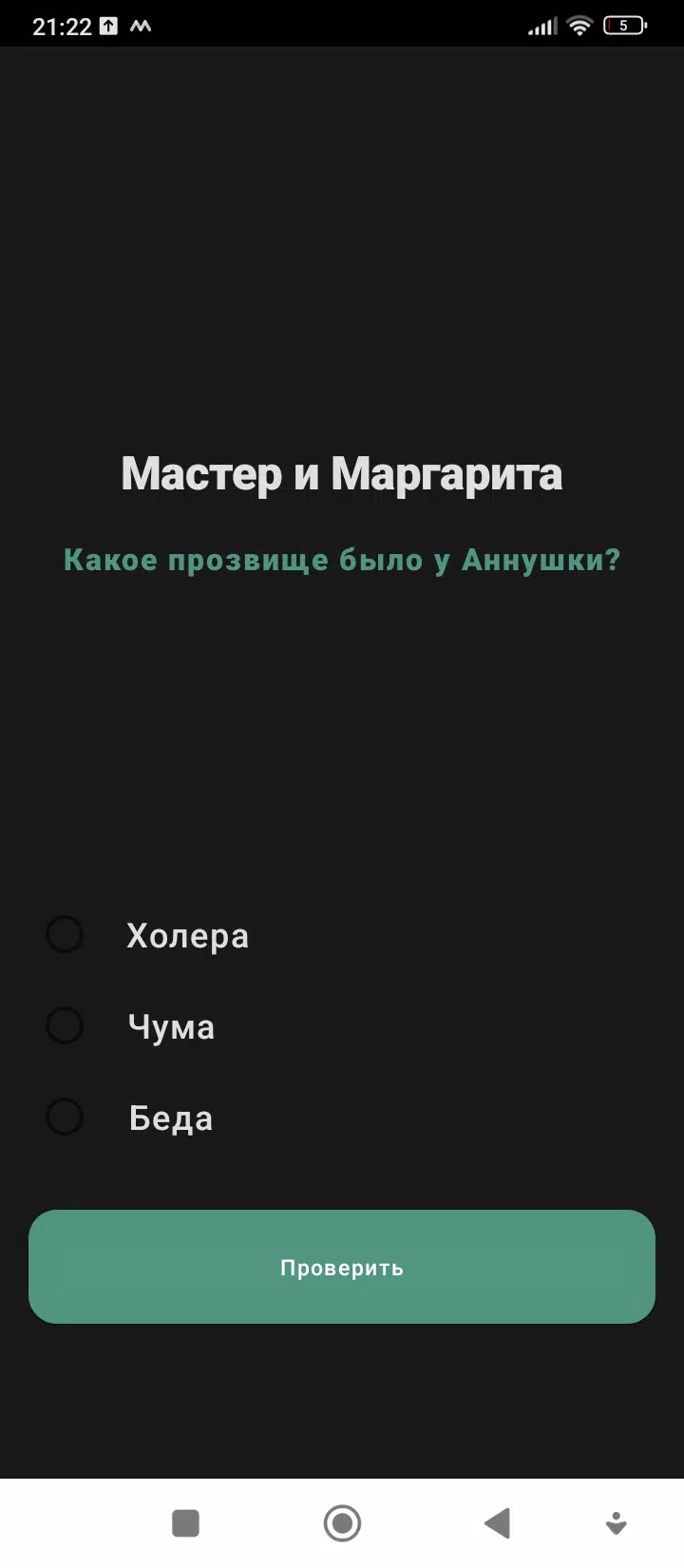Choose Чума as the answer
The image size is (684, 1568).
[65, 1026]
